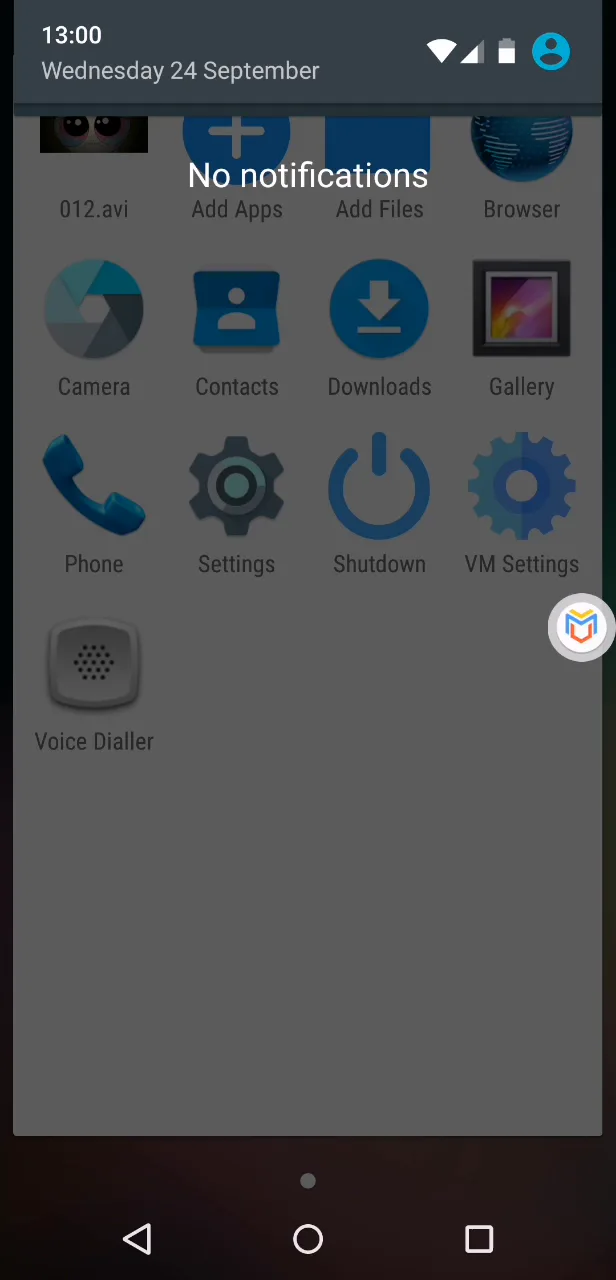Open the user profile icon

click(x=551, y=52)
